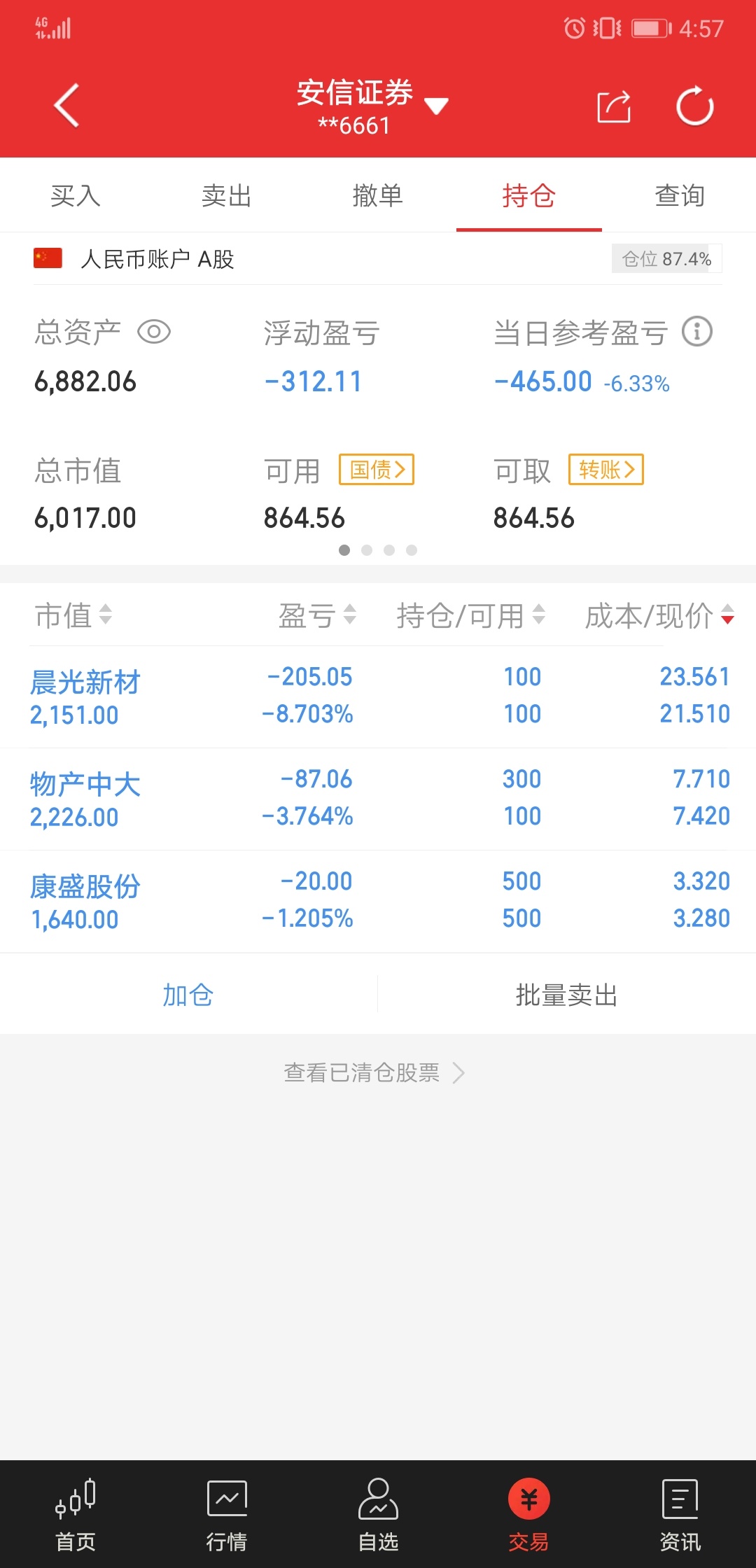The width and height of the screenshot is (756, 1568).
Task: Tap the 转账 transfer button
Action: [606, 469]
